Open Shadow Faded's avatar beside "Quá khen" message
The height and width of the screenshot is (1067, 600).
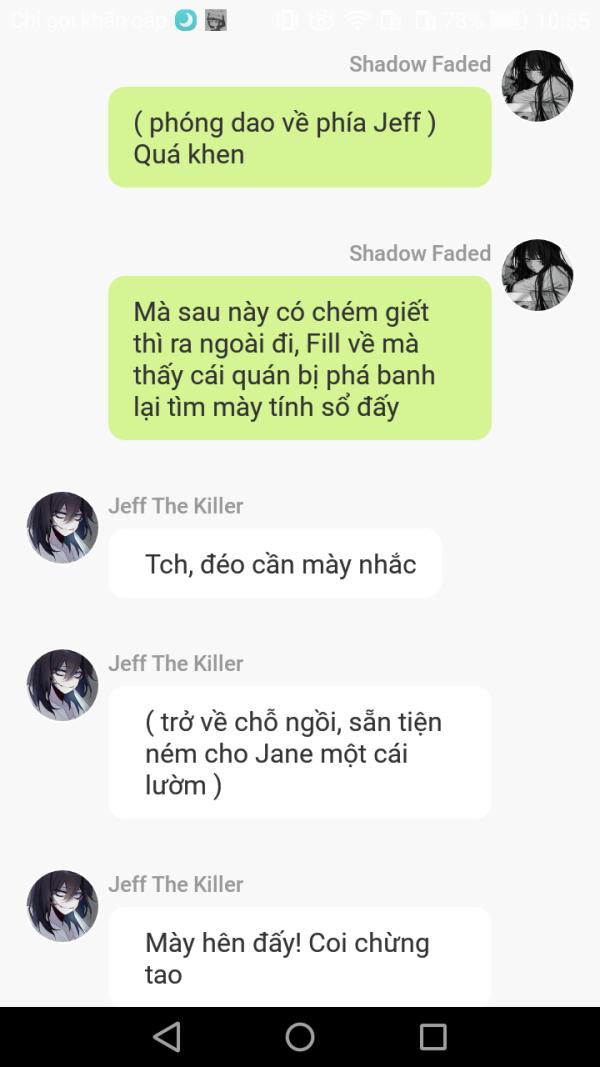[537, 86]
